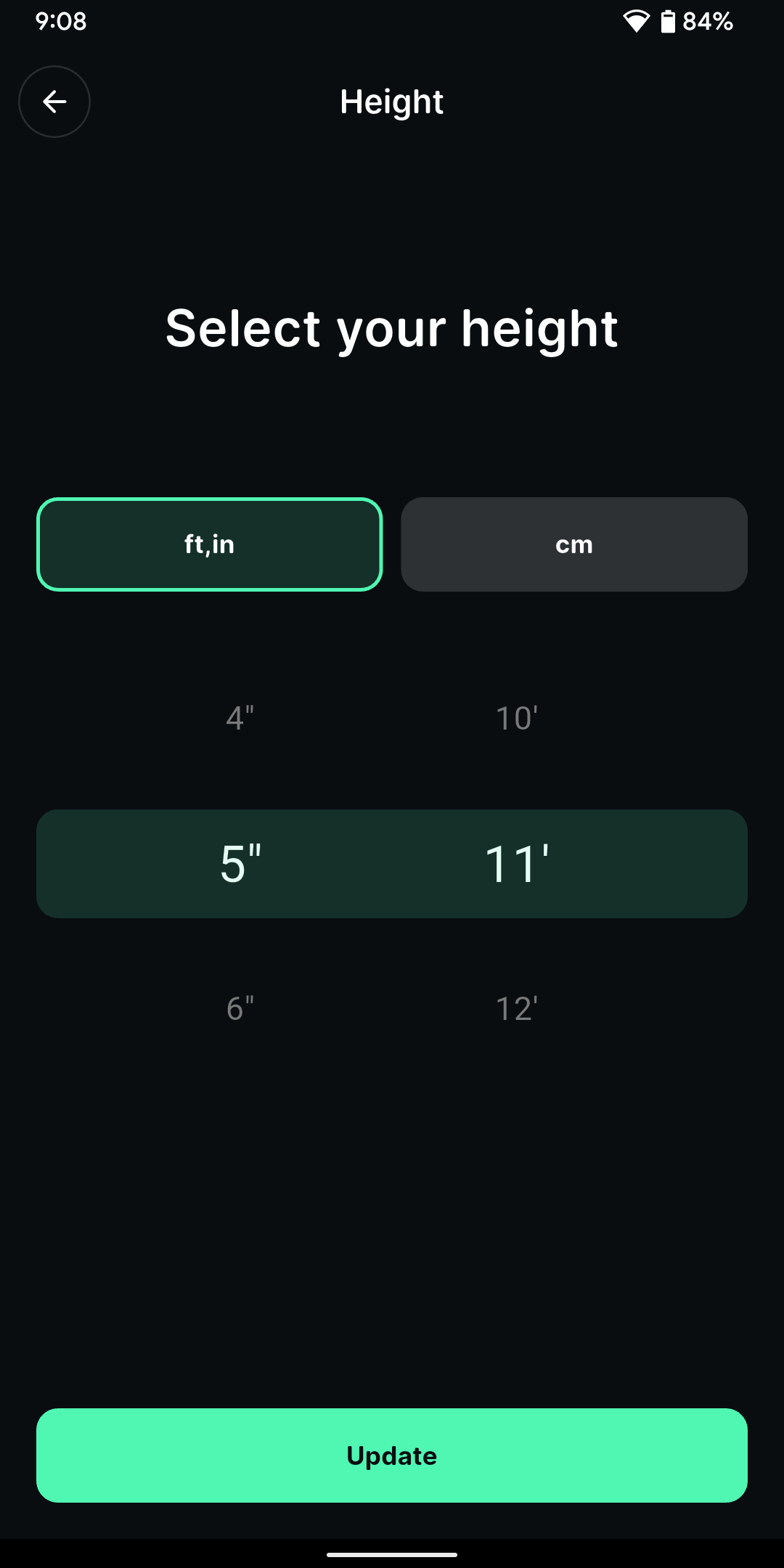Tap the selected height row
Viewport: 784px width, 1568px height.
[392, 863]
